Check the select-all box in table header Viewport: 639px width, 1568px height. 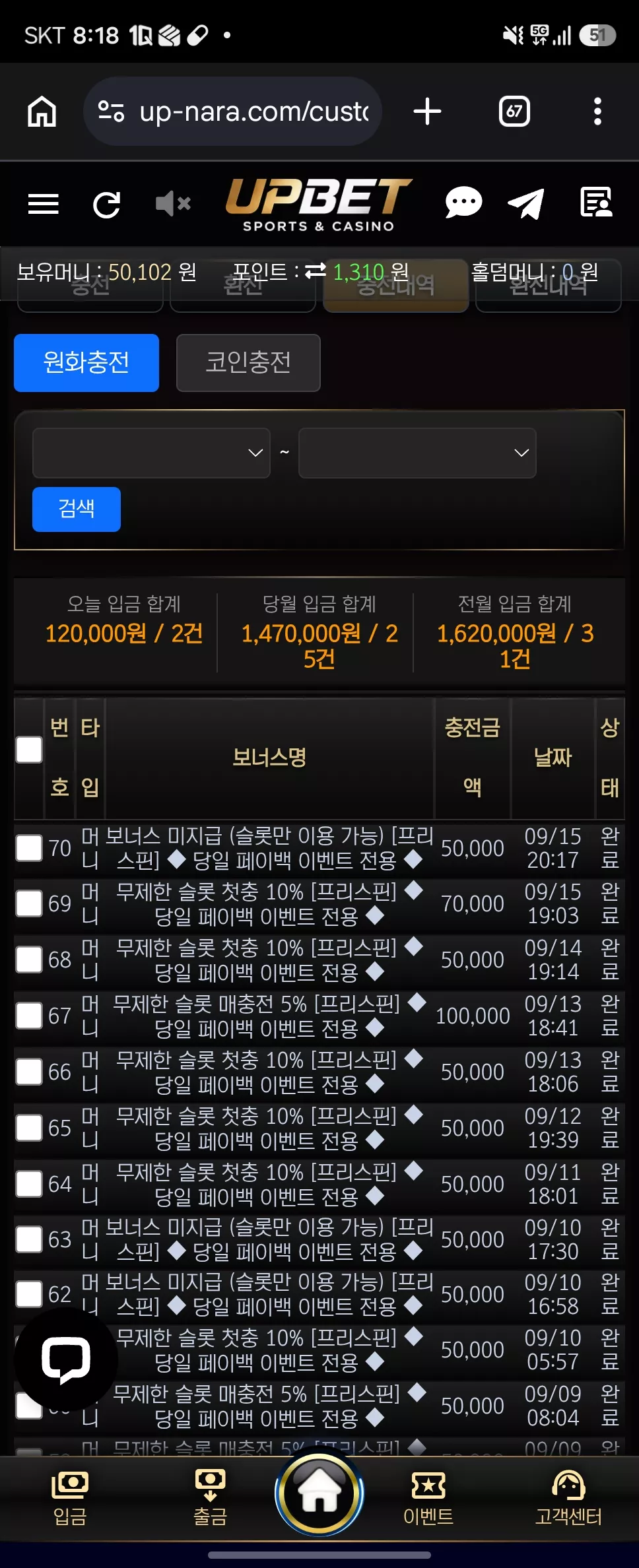[29, 750]
